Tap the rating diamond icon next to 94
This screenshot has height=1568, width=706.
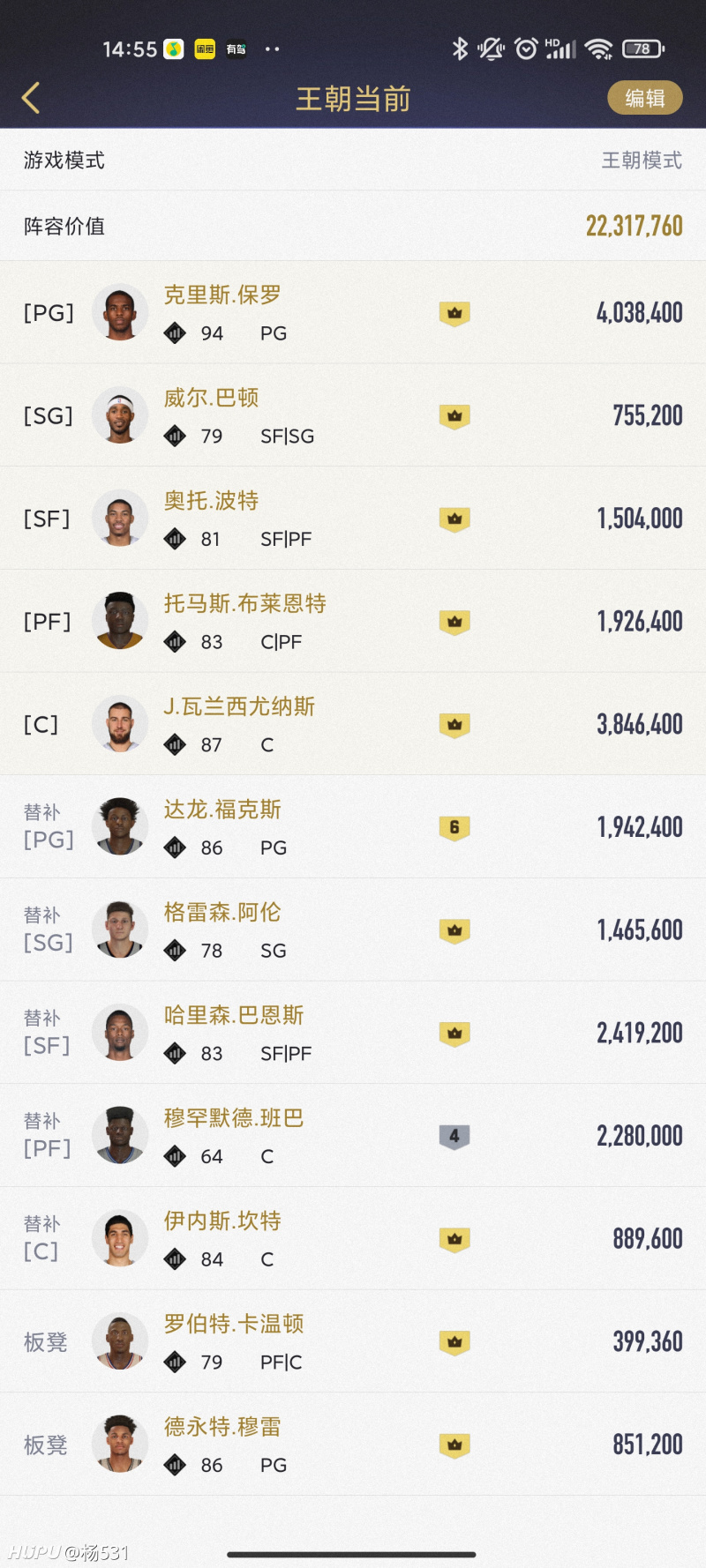[x=175, y=333]
